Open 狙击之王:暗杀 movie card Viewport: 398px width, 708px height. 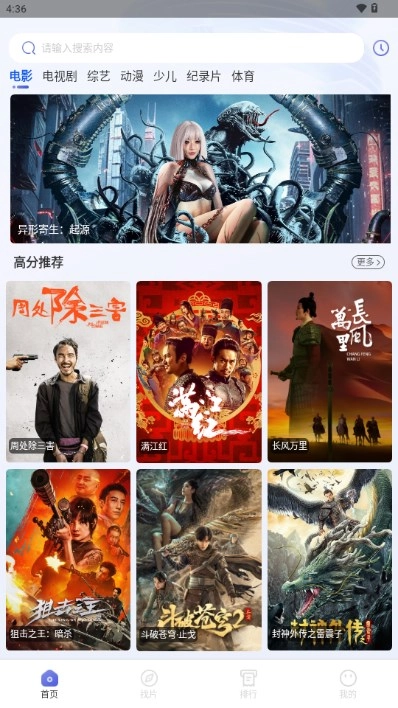pos(68,559)
